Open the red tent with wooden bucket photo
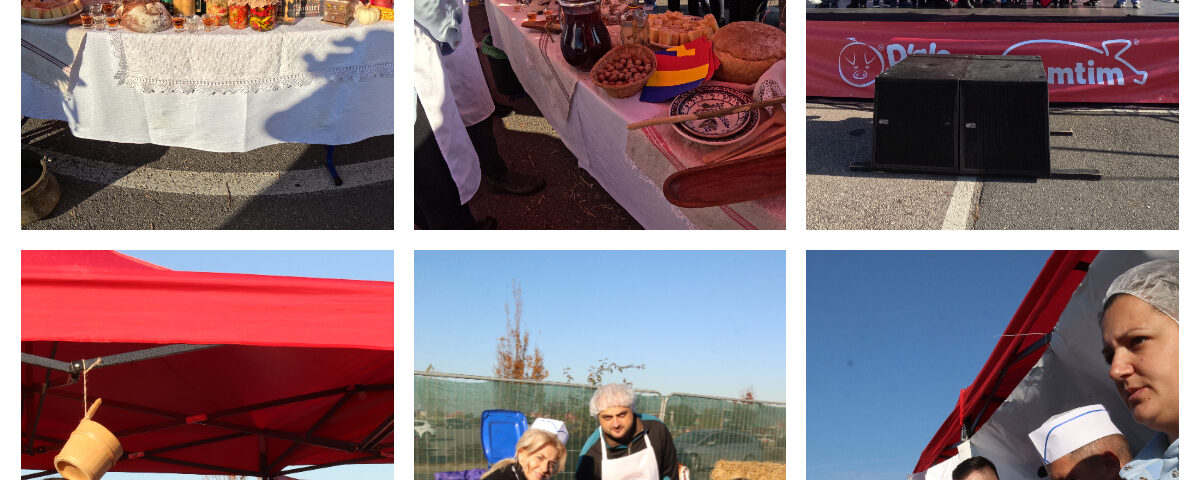1200x480 pixels. (207, 365)
